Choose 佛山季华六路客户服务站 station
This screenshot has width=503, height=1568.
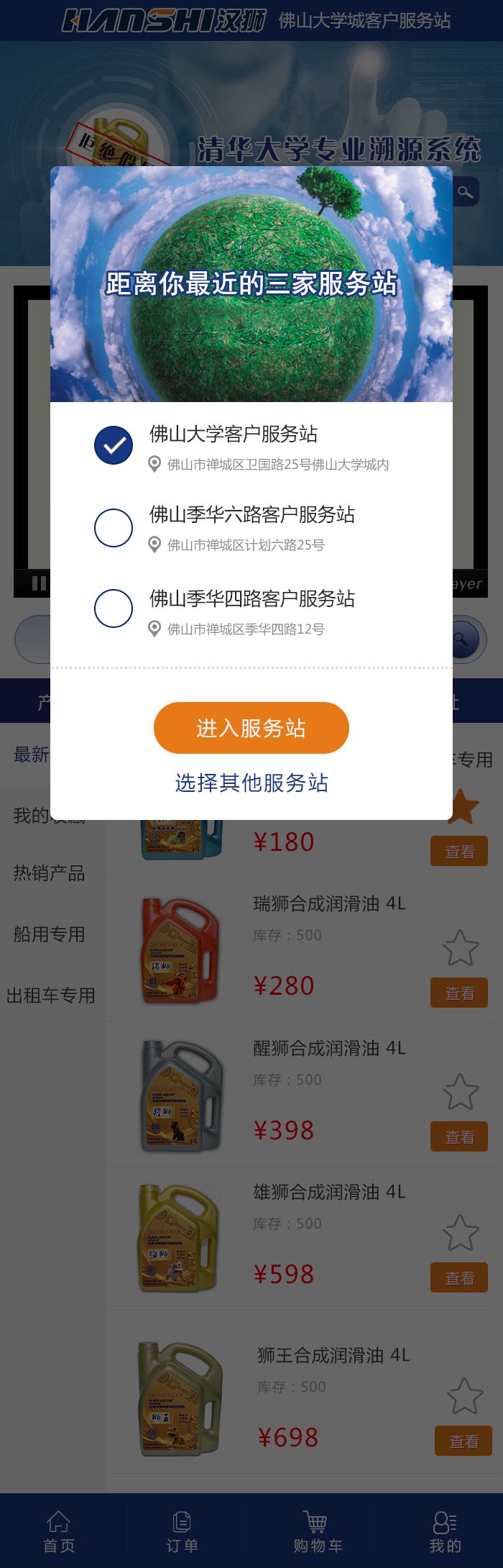click(x=114, y=527)
